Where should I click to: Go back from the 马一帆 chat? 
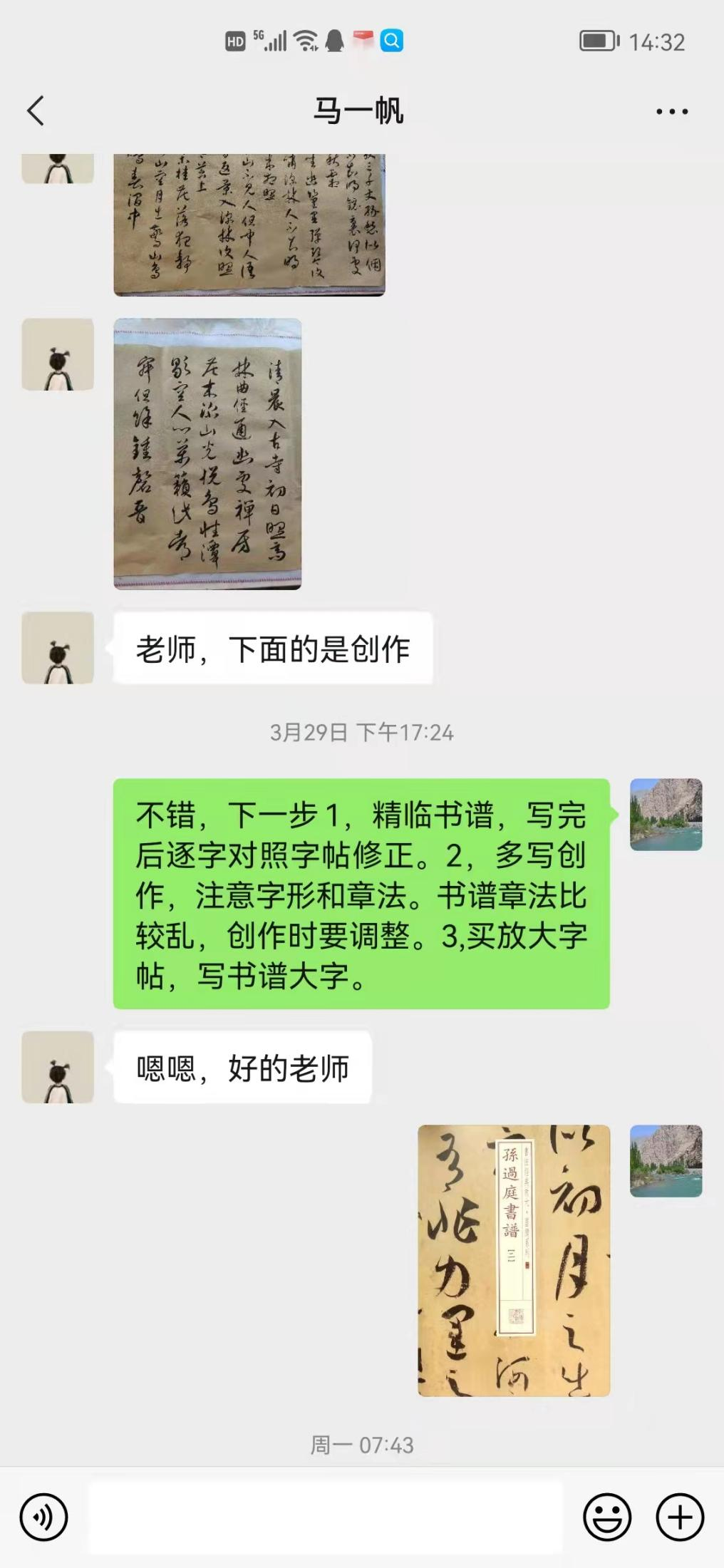point(36,110)
